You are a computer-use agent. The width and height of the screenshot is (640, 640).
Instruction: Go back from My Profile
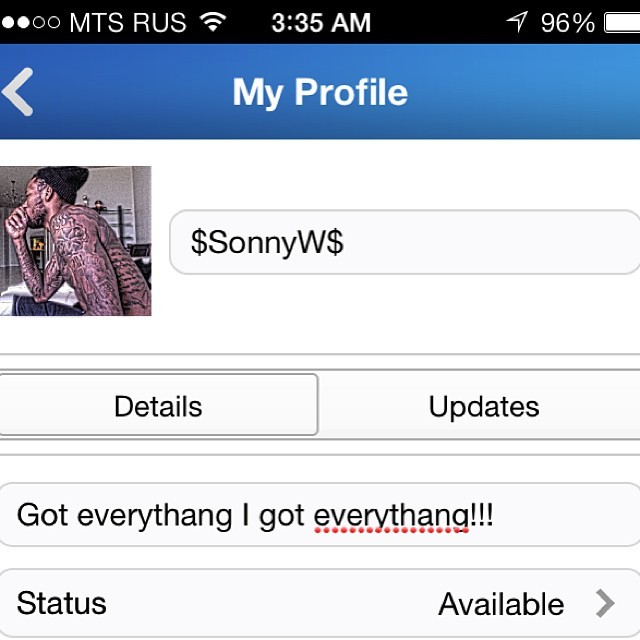coord(20,92)
